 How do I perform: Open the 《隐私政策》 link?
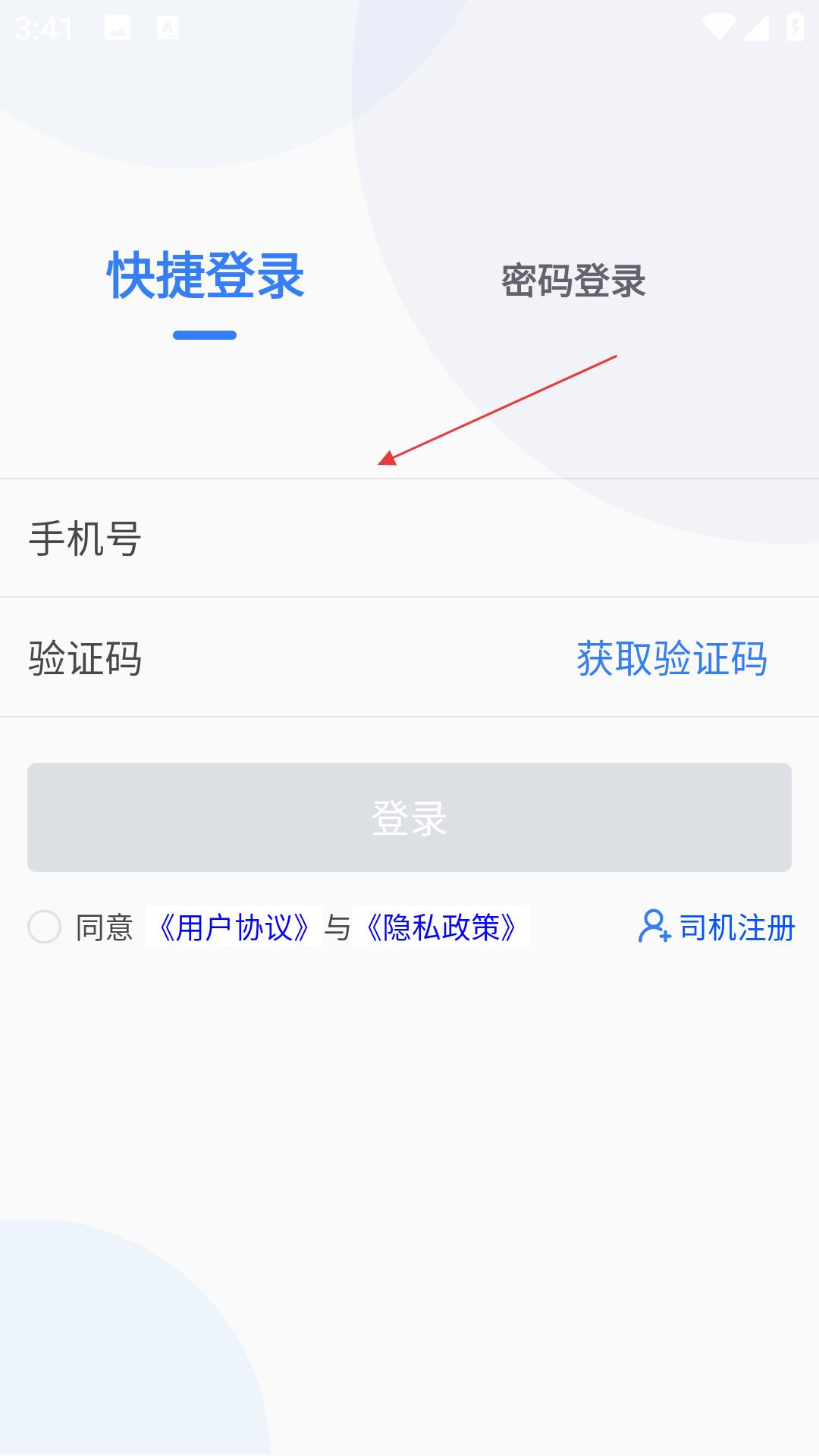[x=441, y=927]
